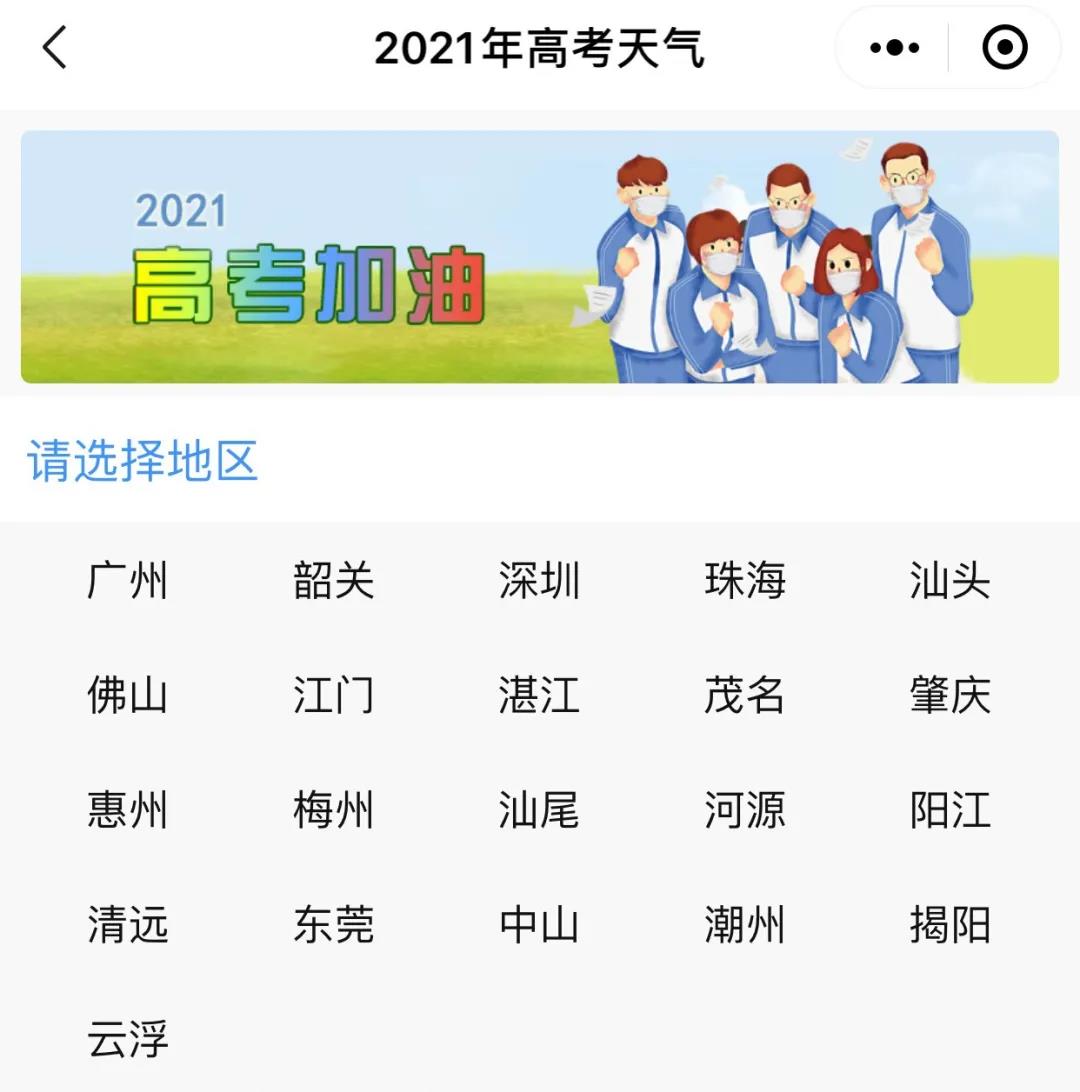Click the 请选择地区 section header
The height and width of the screenshot is (1092, 1080).
click(143, 463)
